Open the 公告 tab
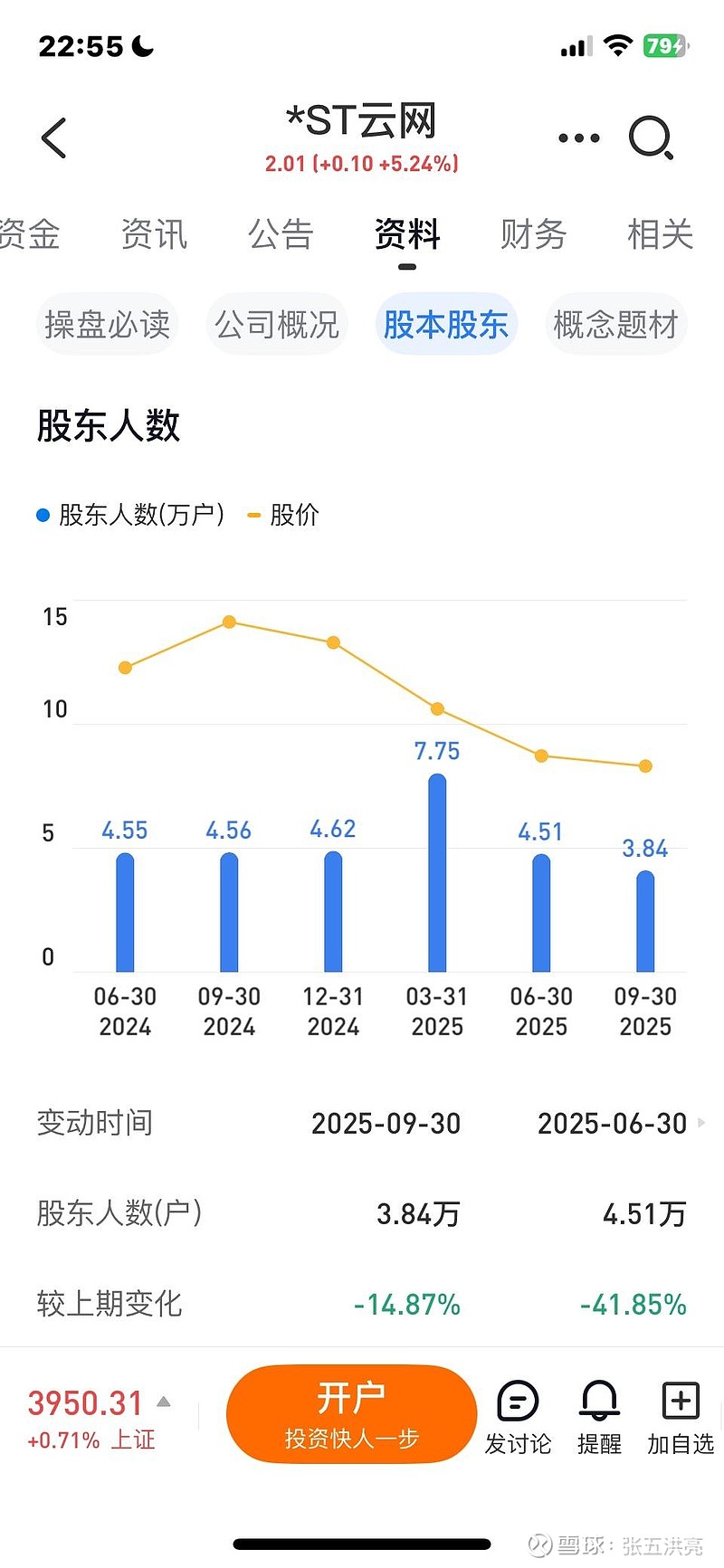Image resolution: width=724 pixels, height=1568 pixels. (x=281, y=234)
